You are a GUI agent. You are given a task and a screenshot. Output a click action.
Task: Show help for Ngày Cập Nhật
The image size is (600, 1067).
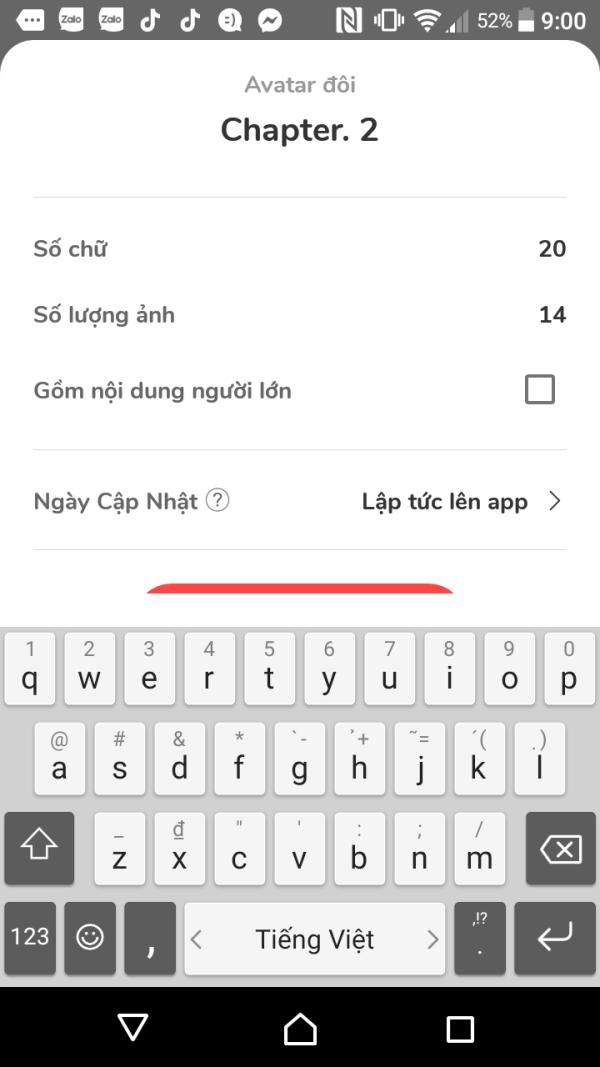click(x=217, y=500)
